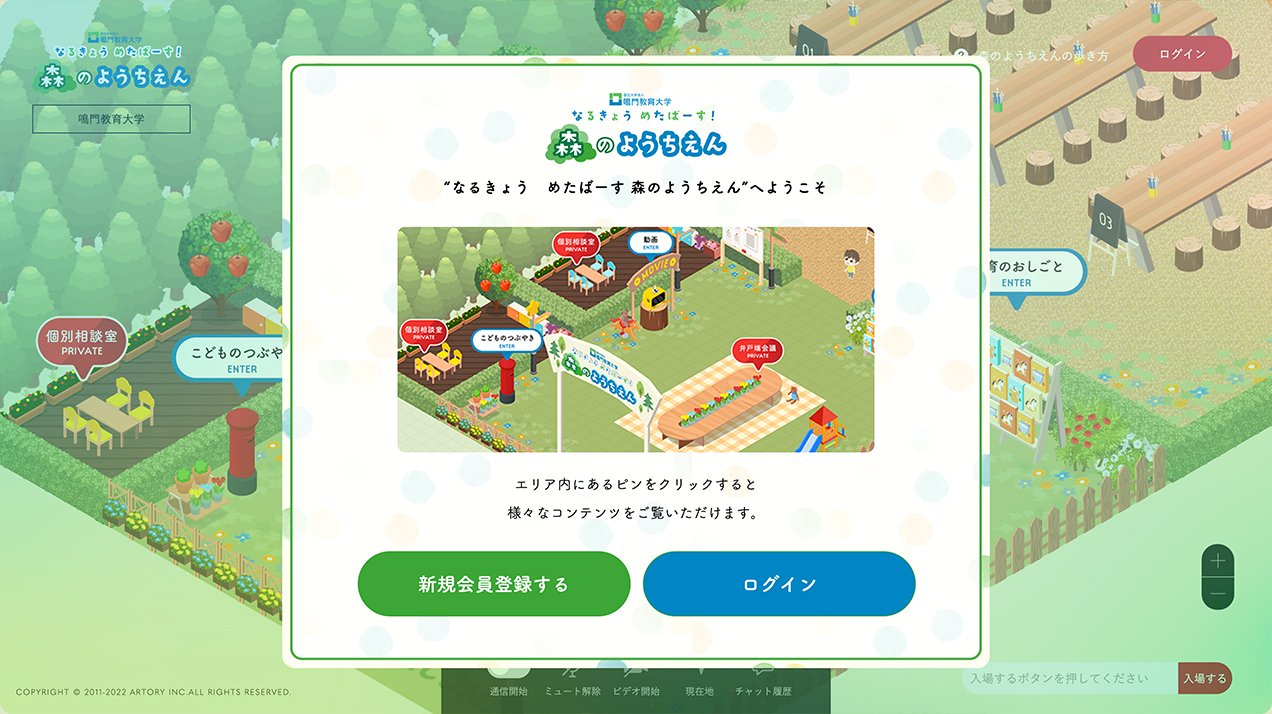Start video with ビデオ開始
This screenshot has height=714, width=1272.
tap(636, 682)
